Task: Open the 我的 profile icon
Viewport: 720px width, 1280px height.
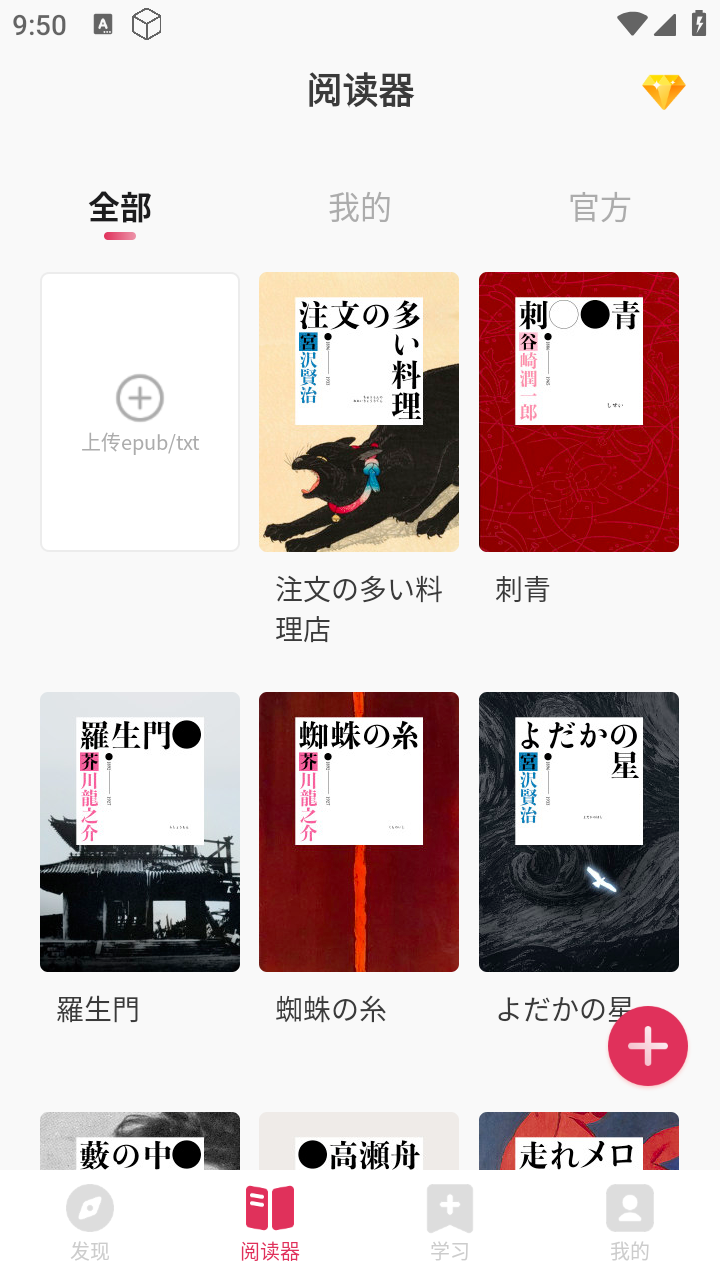Action: click(630, 1208)
